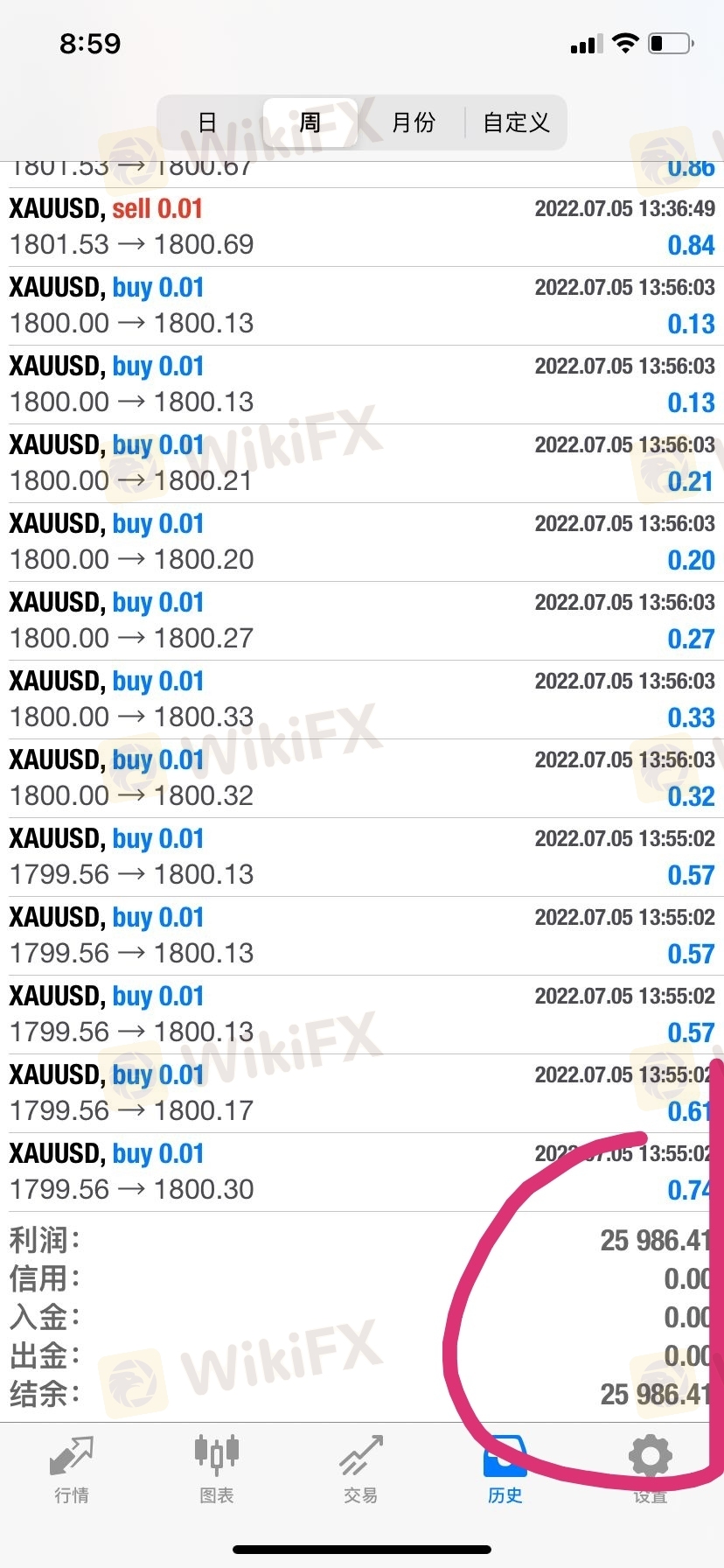View the buy trade closed at 1800.30
Image resolution: width=724 pixels, height=1568 pixels.
pyautogui.click(x=362, y=1172)
